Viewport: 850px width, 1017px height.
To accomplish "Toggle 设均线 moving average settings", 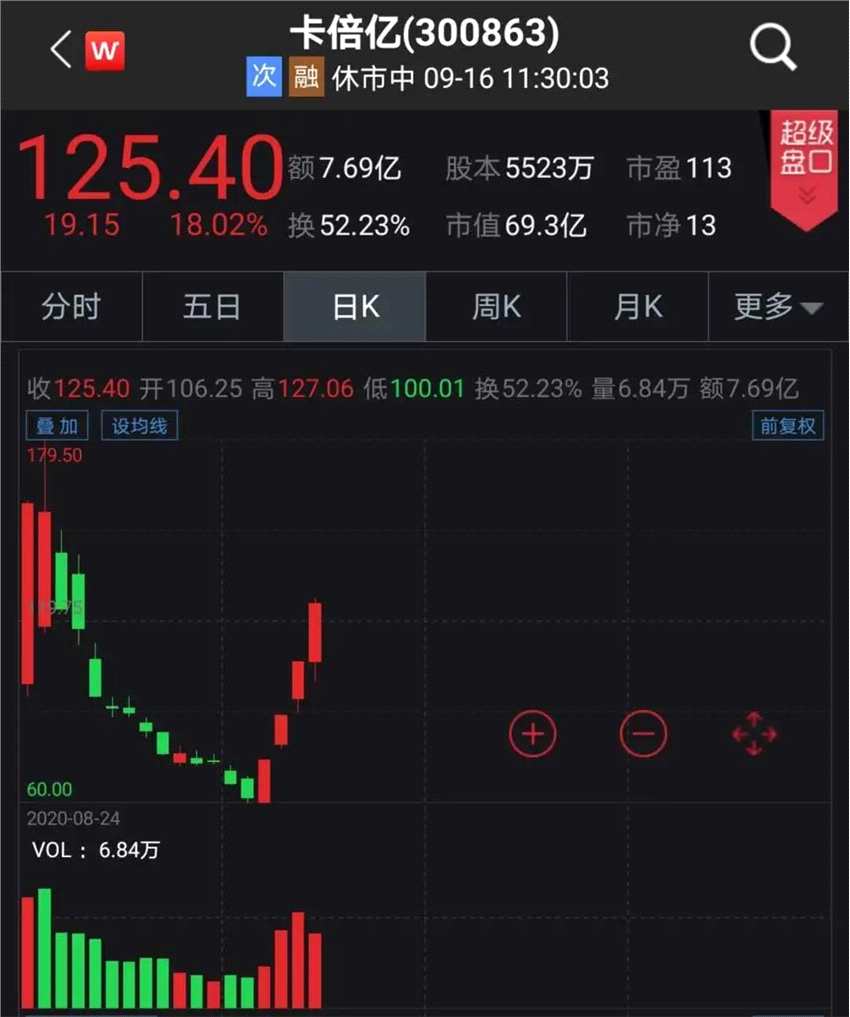I will 139,425.
